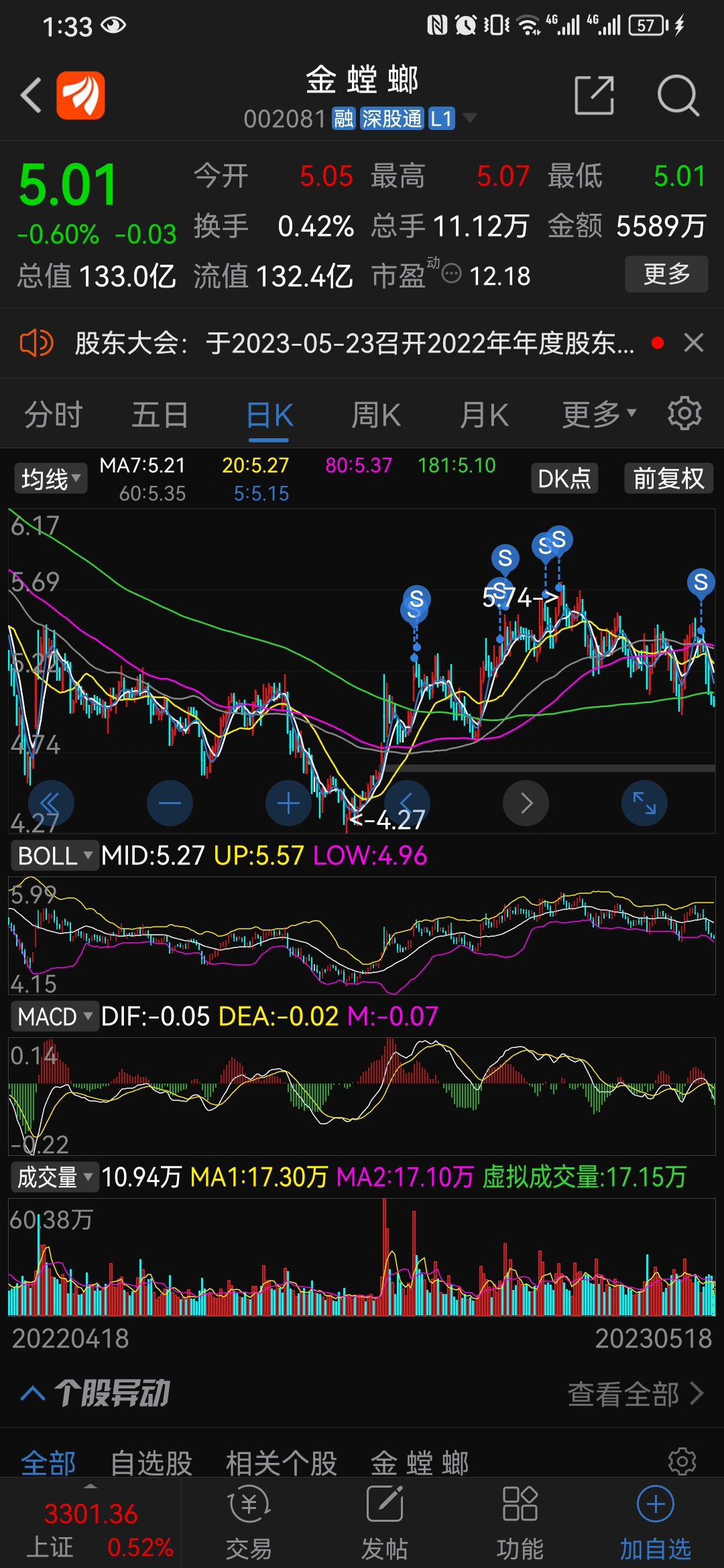Viewport: 724px width, 1568px height.
Task: Tap the speaker icon on the announcement bar
Action: [x=36, y=343]
